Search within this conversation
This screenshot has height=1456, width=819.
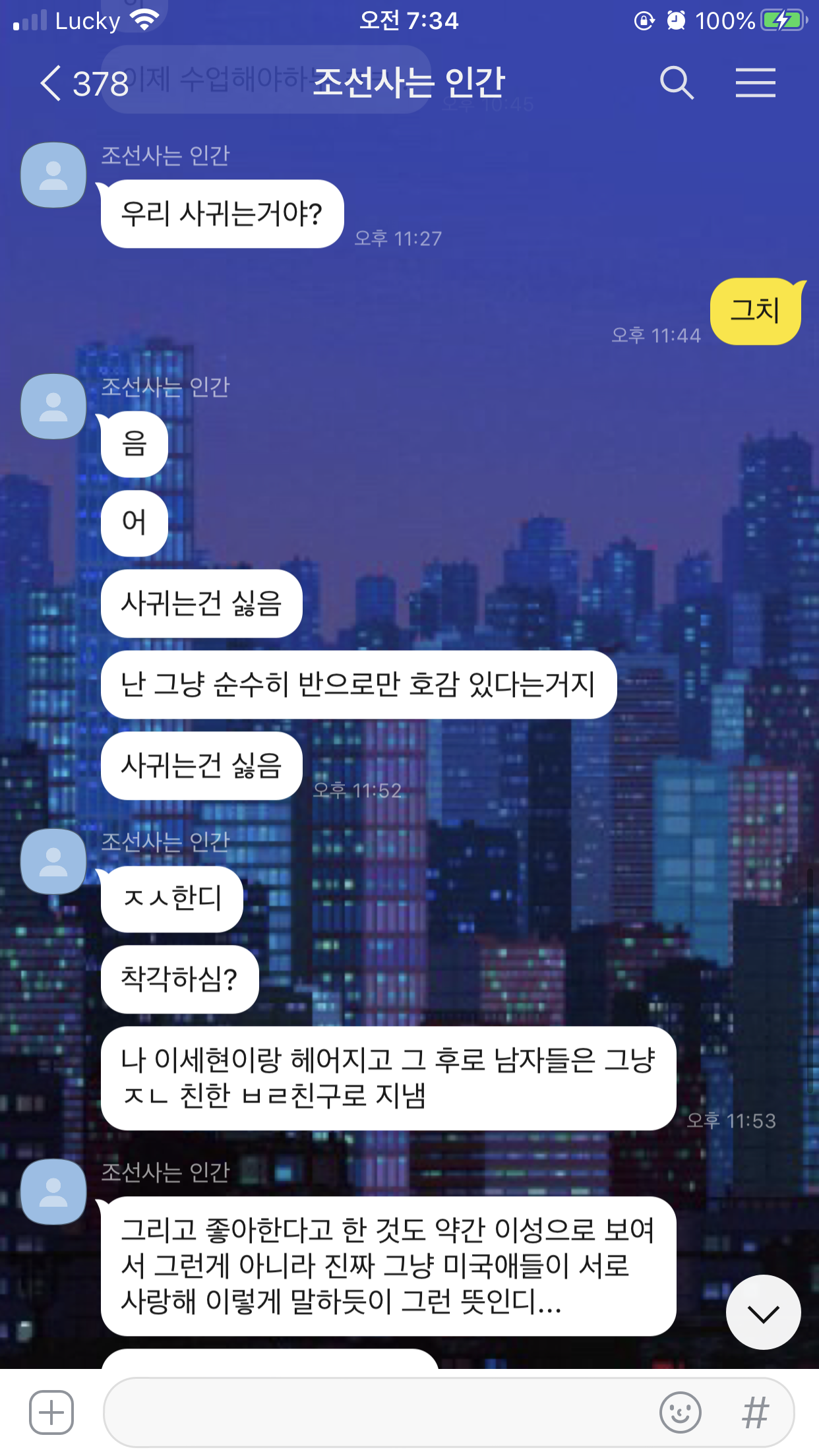pos(677,83)
